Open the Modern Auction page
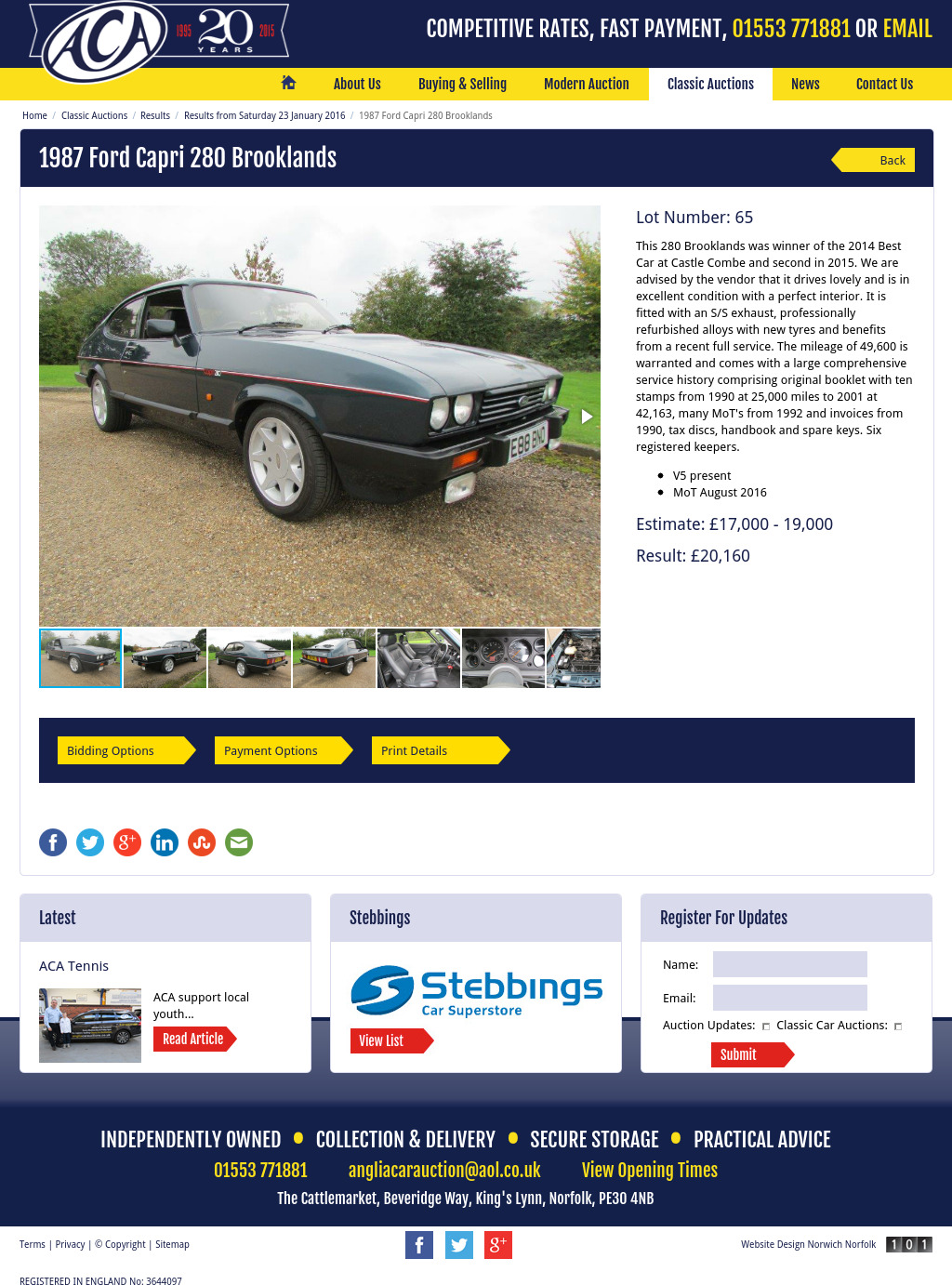Screen dimensions: 952x1285 click(x=586, y=84)
